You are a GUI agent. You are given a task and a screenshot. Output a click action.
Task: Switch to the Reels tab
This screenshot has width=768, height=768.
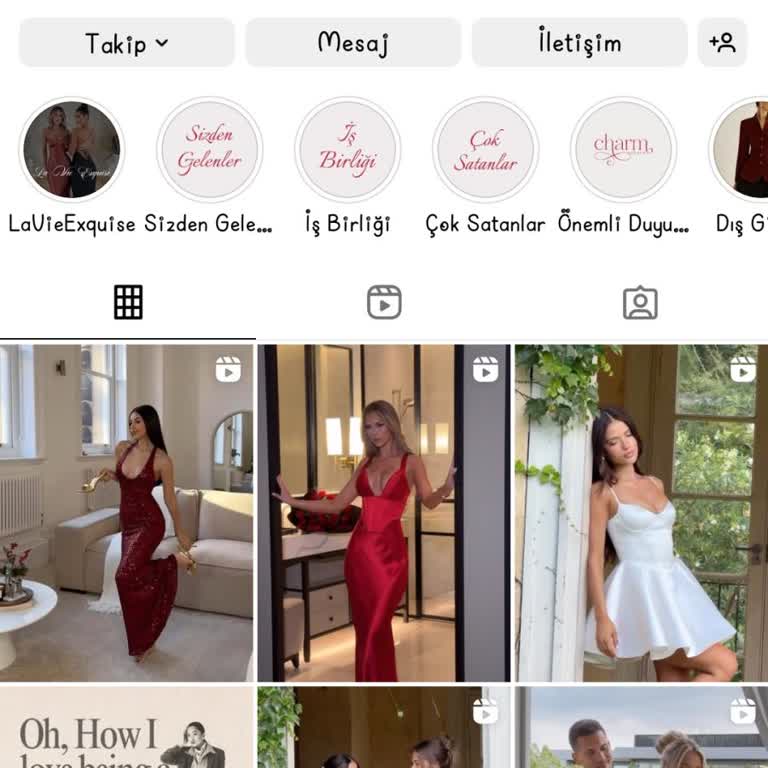pyautogui.click(x=384, y=302)
